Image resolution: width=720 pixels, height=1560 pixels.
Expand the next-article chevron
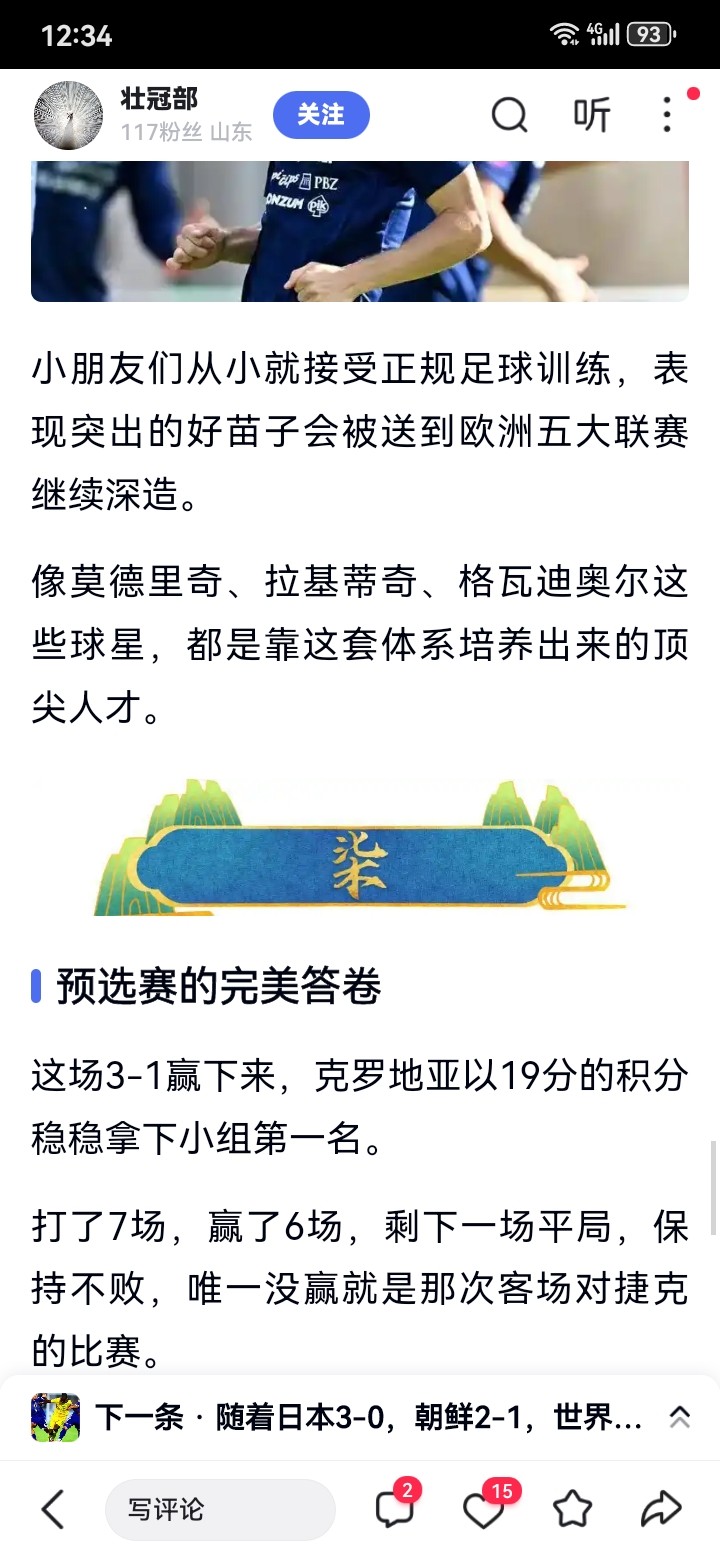[679, 1416]
